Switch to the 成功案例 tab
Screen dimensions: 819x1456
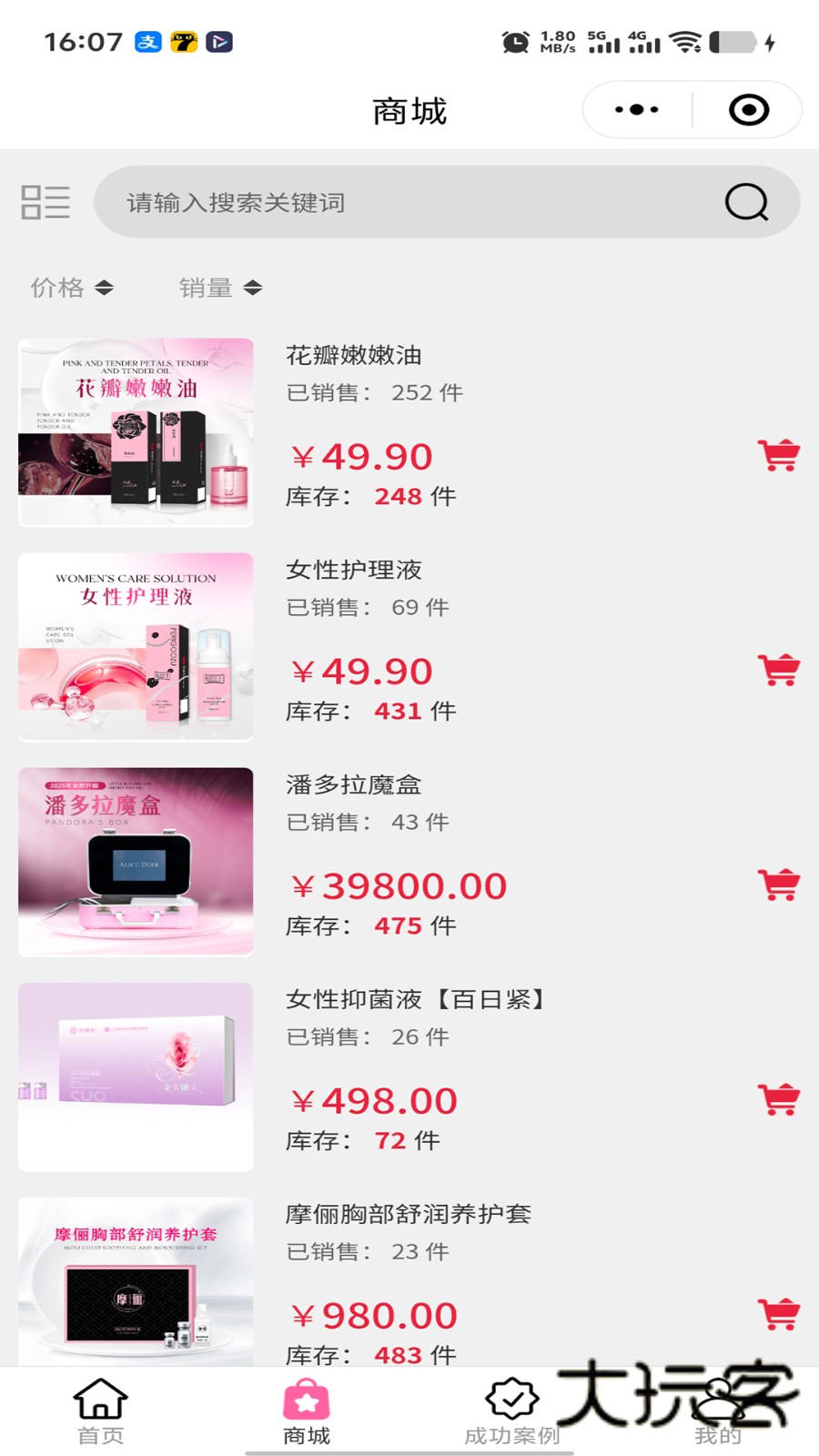pos(511,1410)
